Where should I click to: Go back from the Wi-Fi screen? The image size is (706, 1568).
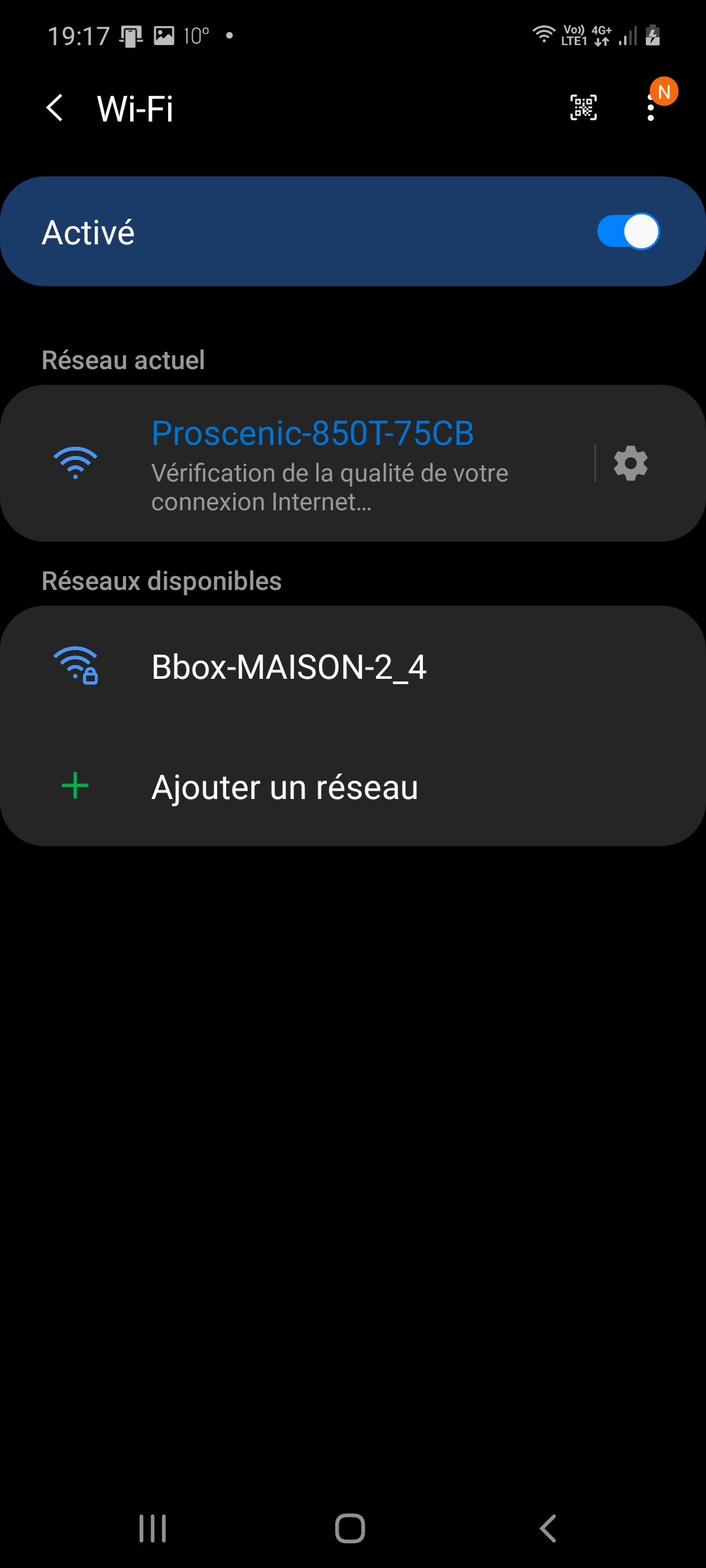click(x=55, y=108)
